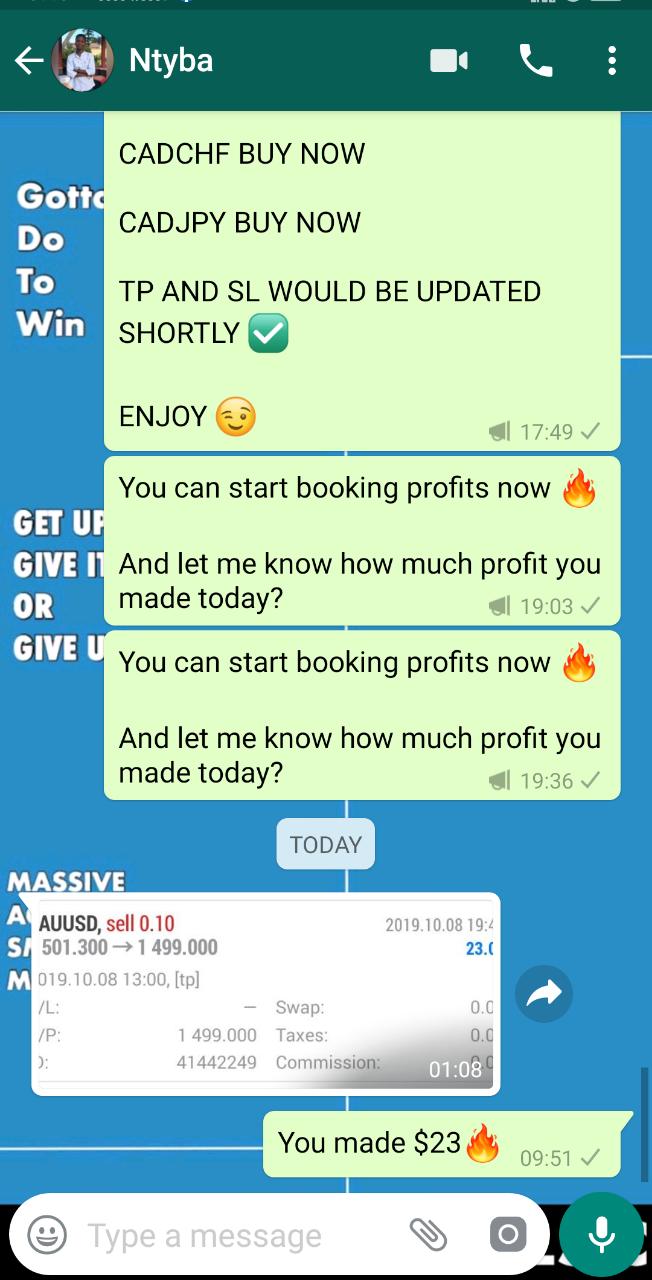Start a voice call with Ntyba
Screen dimensions: 652x1280
pyautogui.click(x=535, y=62)
